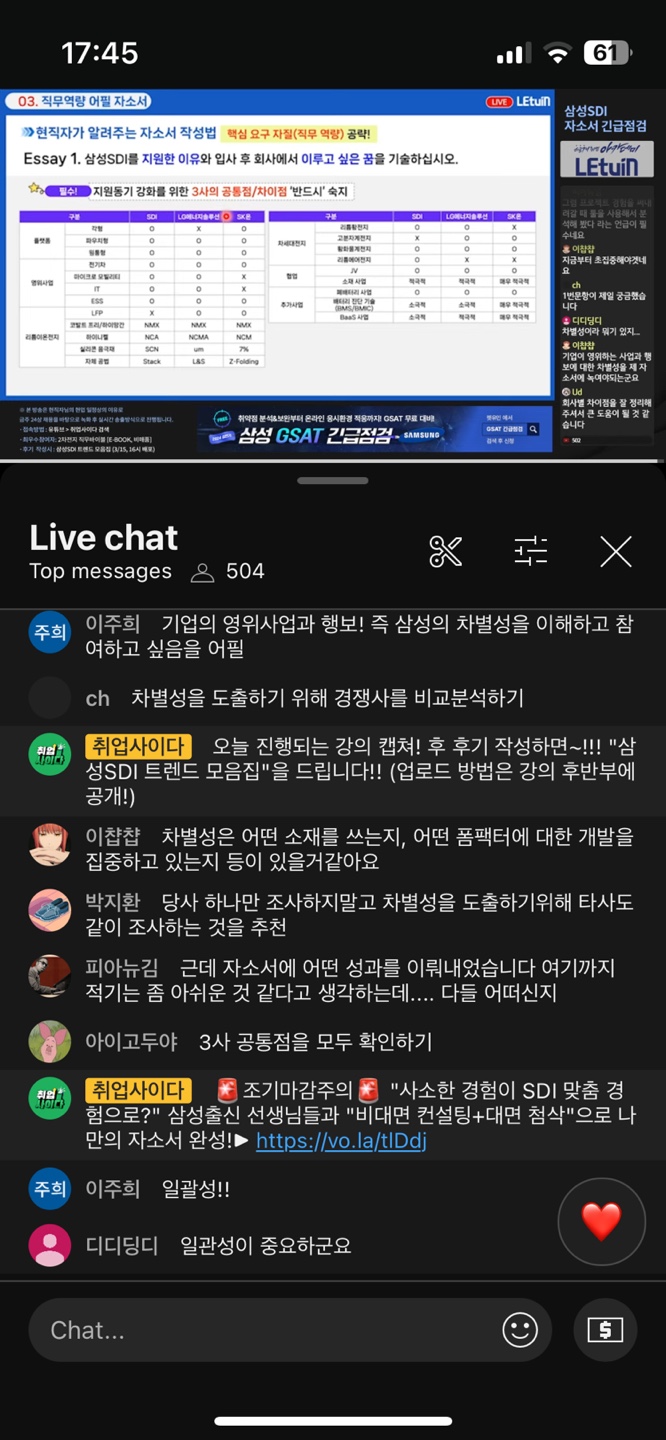
Task: Focus the Chat message field
Action: pos(260,1330)
